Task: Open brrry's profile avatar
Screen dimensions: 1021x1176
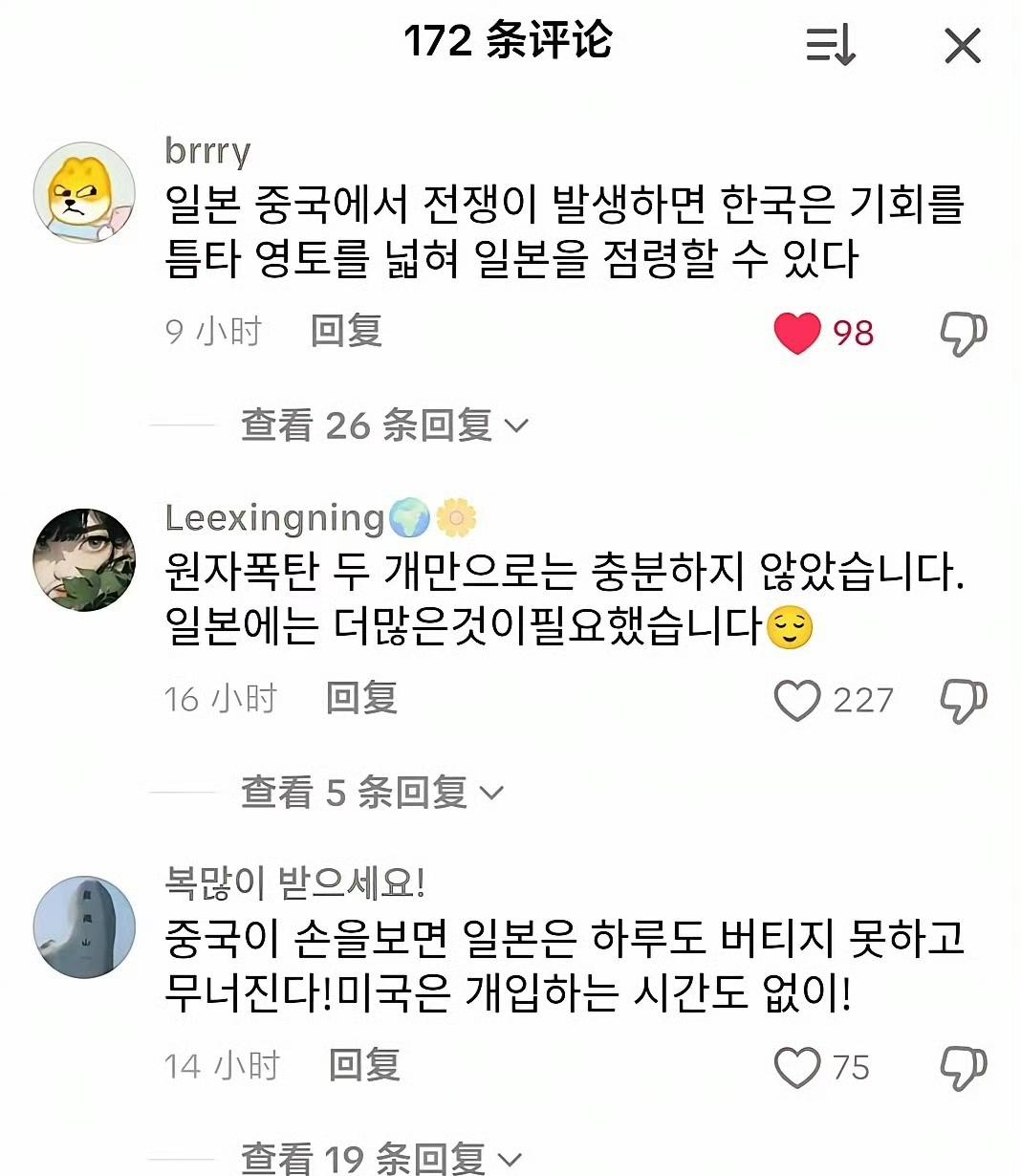Action: (x=84, y=187)
